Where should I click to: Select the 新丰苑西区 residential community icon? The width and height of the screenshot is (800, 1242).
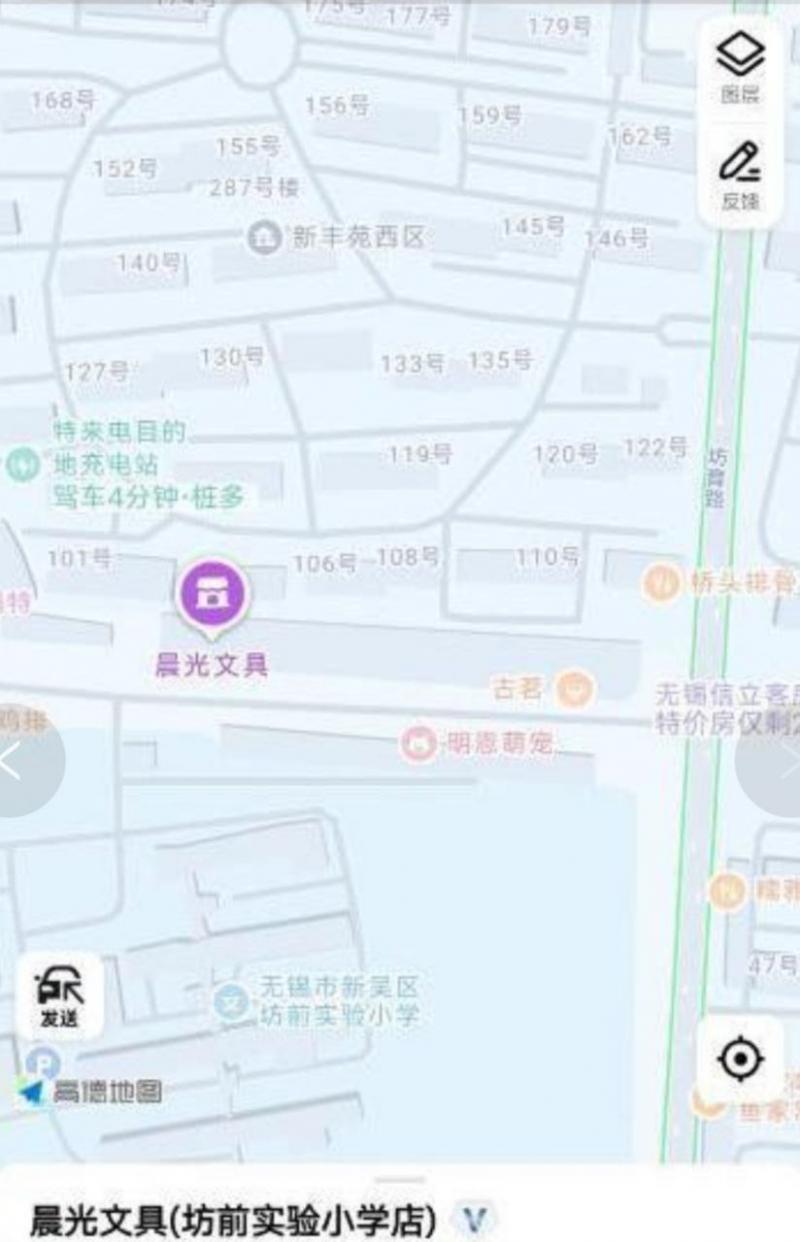coord(264,235)
